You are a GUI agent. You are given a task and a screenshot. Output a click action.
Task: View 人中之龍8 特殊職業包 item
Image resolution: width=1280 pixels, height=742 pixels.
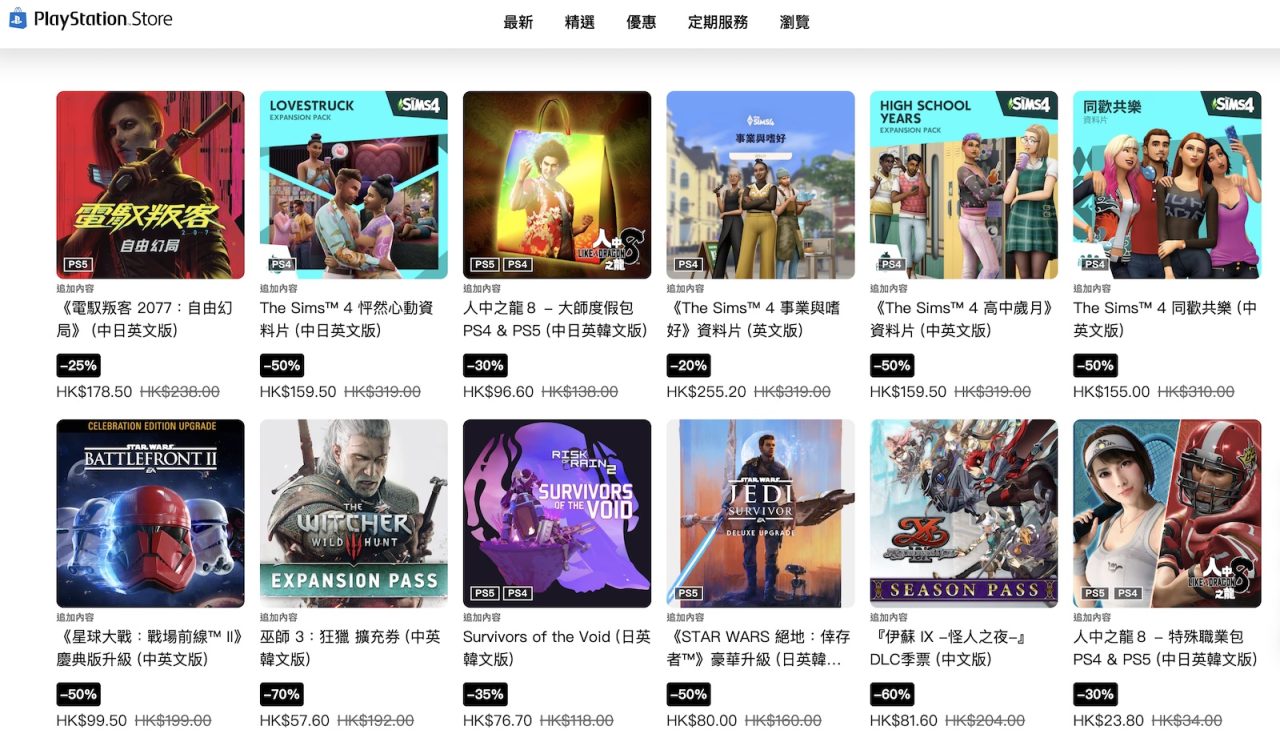coord(1166,513)
